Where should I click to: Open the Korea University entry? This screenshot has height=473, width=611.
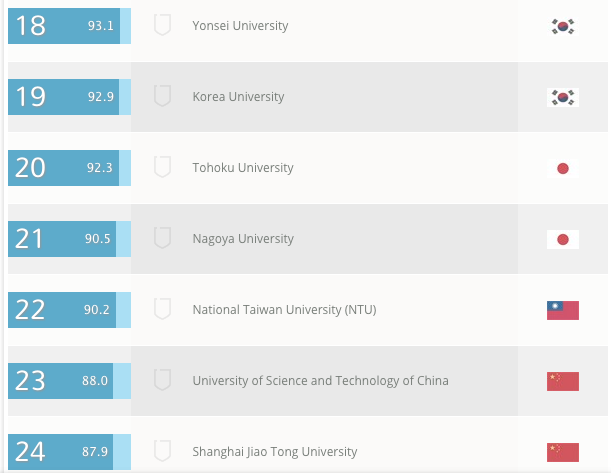point(238,97)
